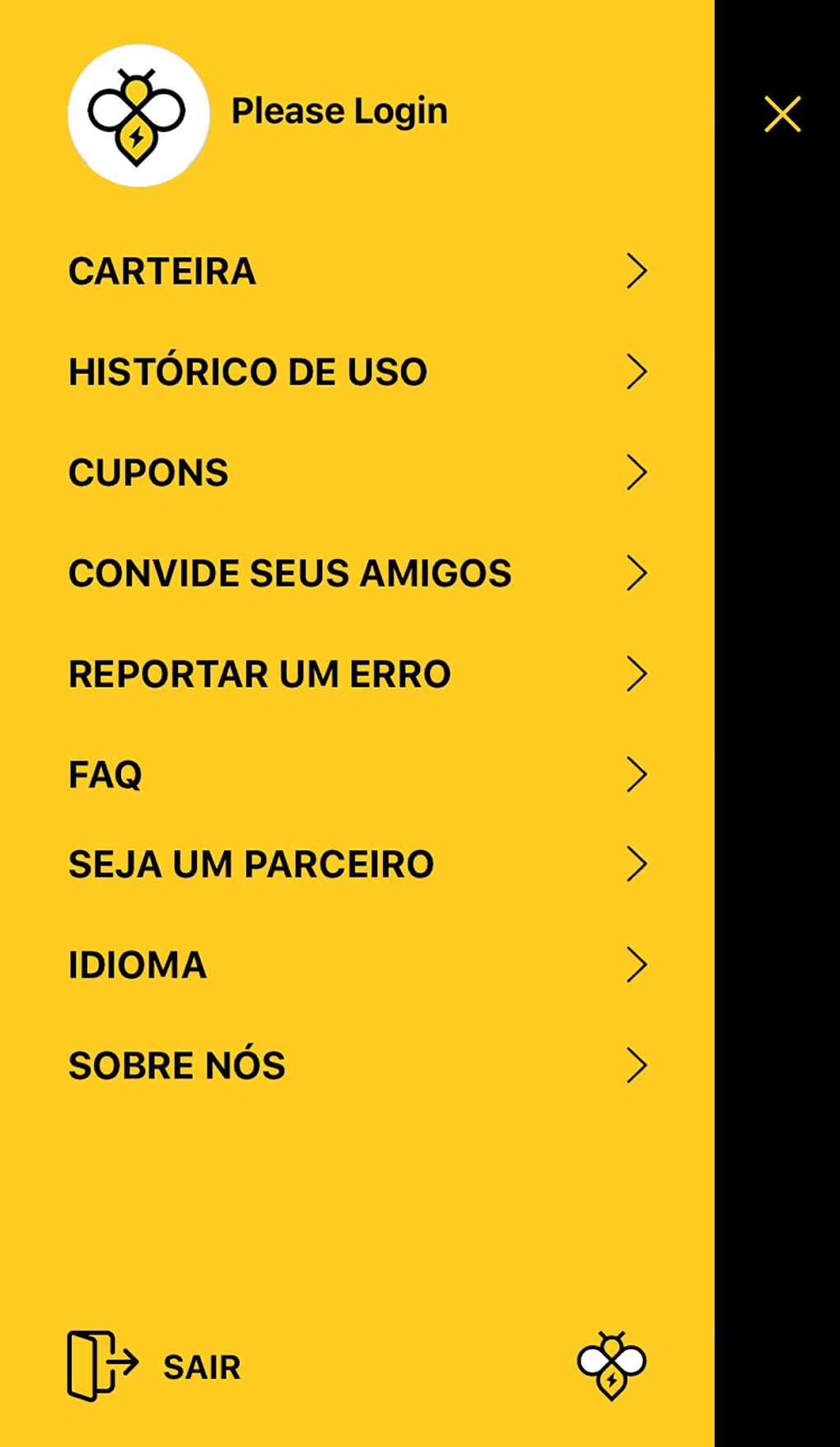Open Histórico de Uso
The height and width of the screenshot is (1447, 840).
357,371
